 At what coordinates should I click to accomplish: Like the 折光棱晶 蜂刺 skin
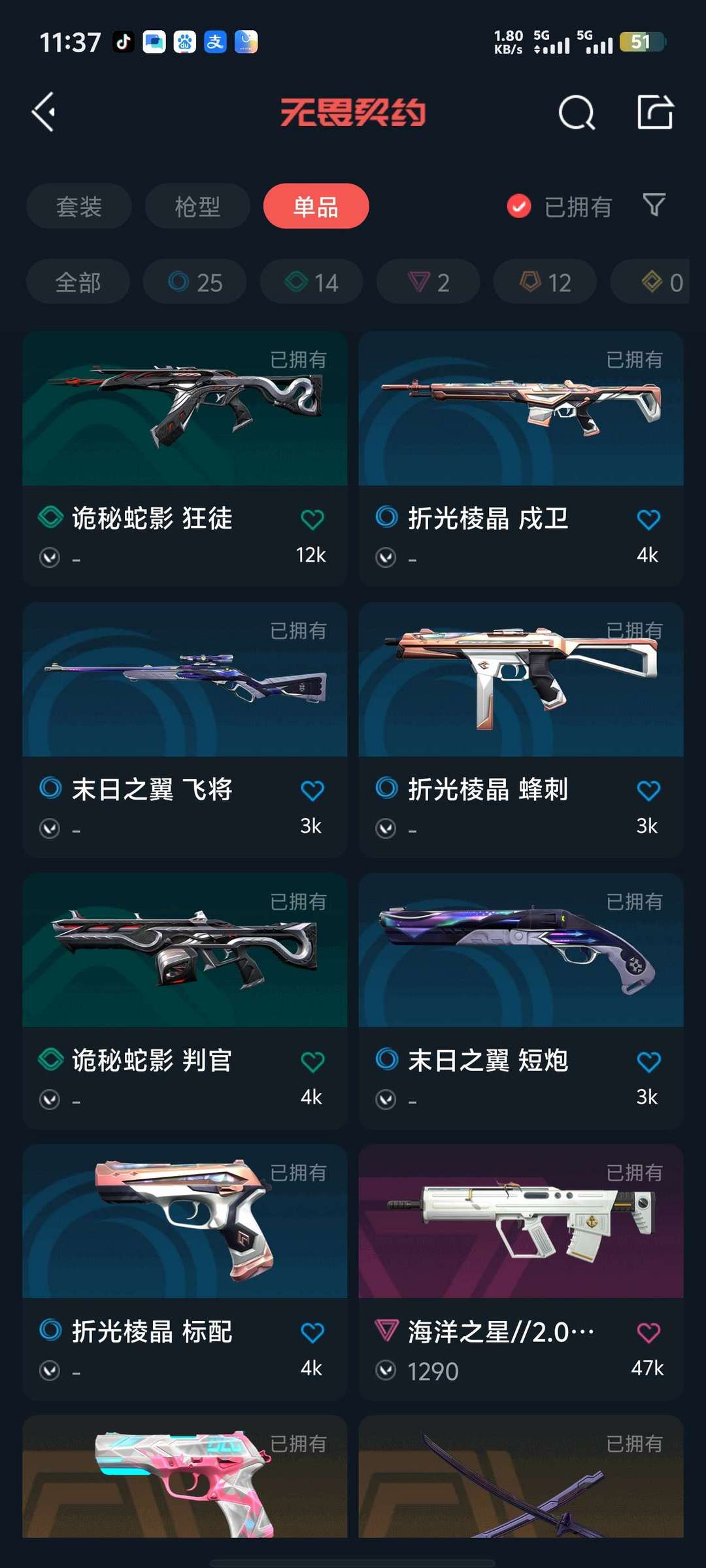point(648,791)
